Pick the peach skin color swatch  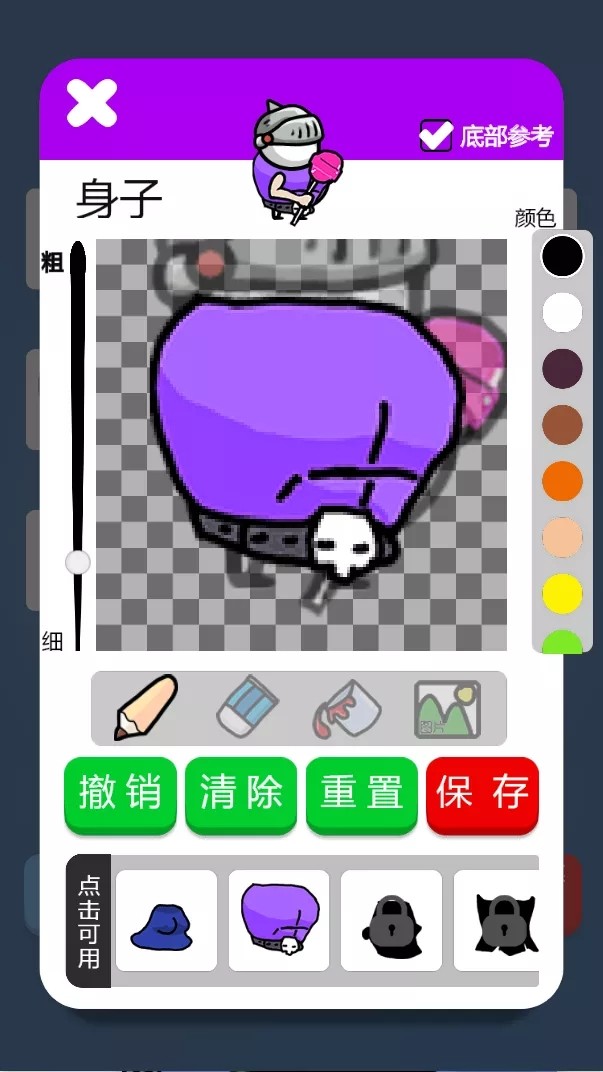(x=562, y=537)
